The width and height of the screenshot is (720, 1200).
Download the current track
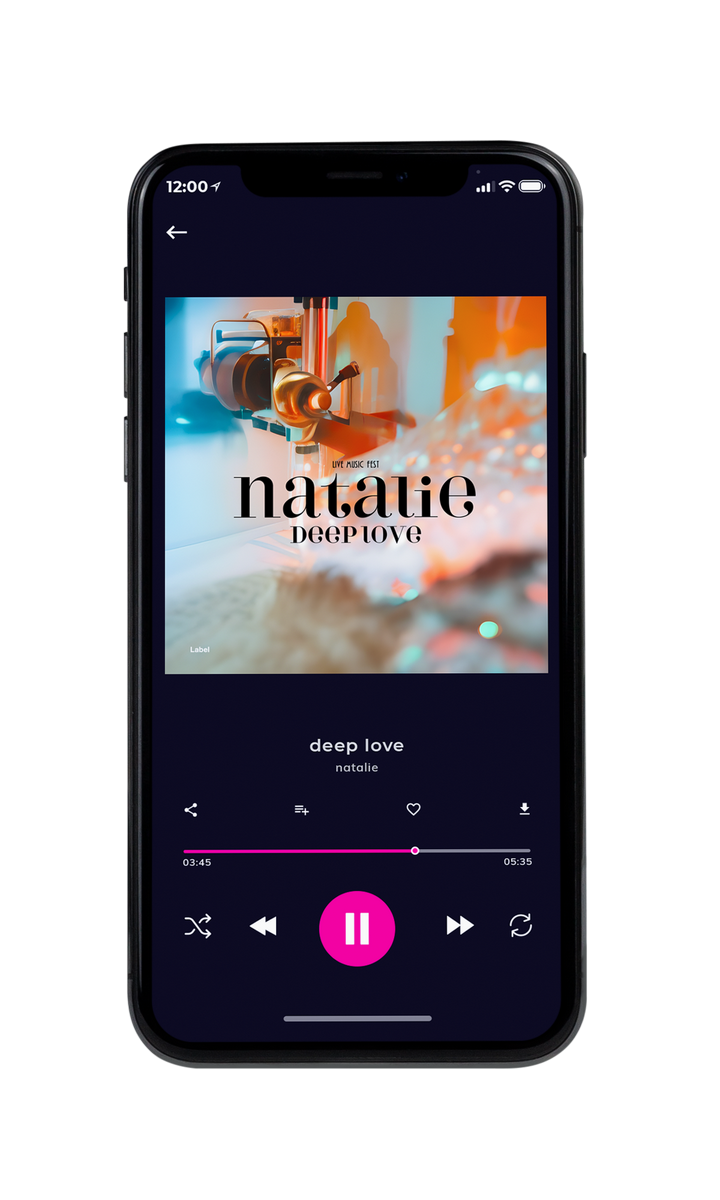coord(524,809)
